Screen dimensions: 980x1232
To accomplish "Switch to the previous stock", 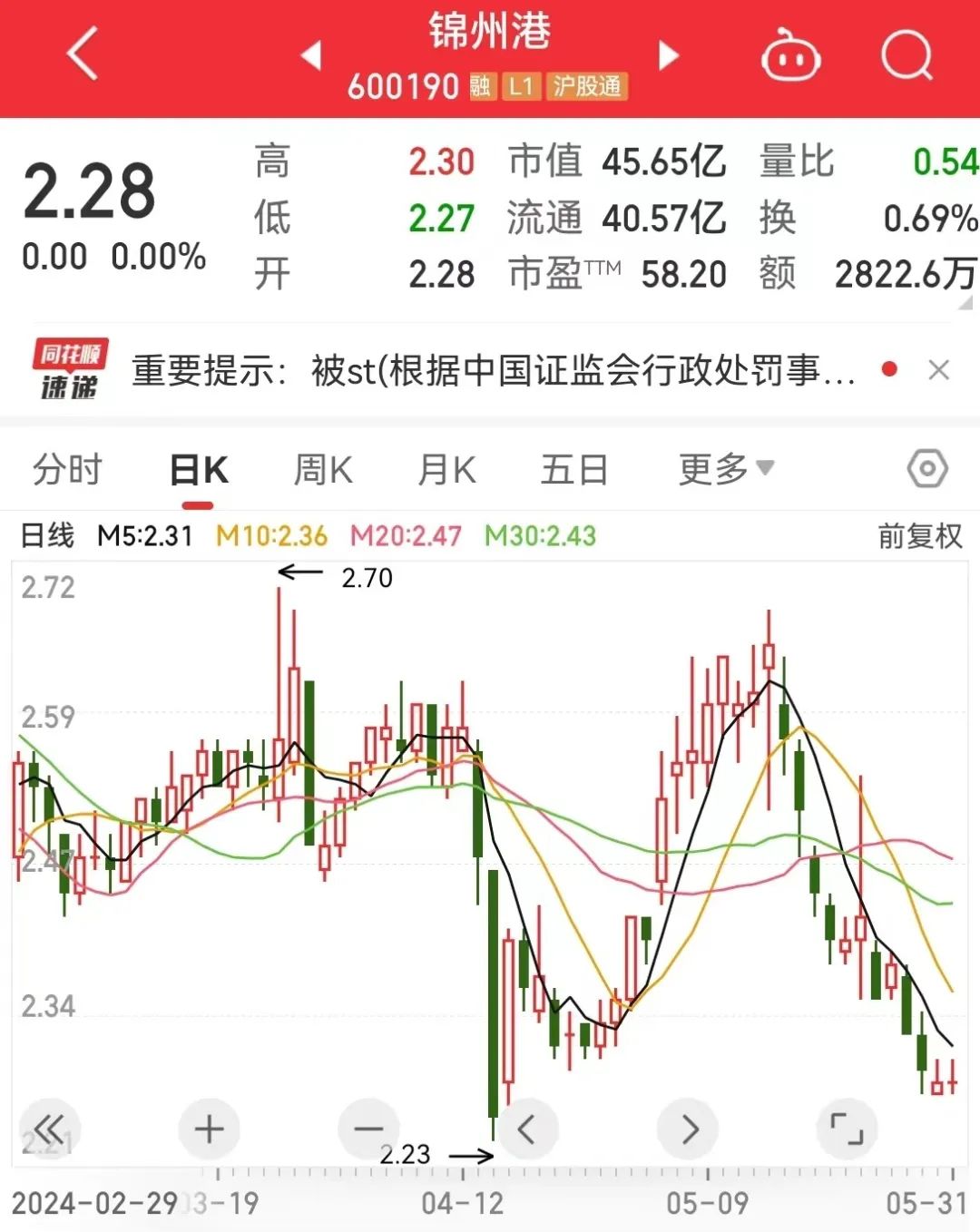I will [311, 55].
